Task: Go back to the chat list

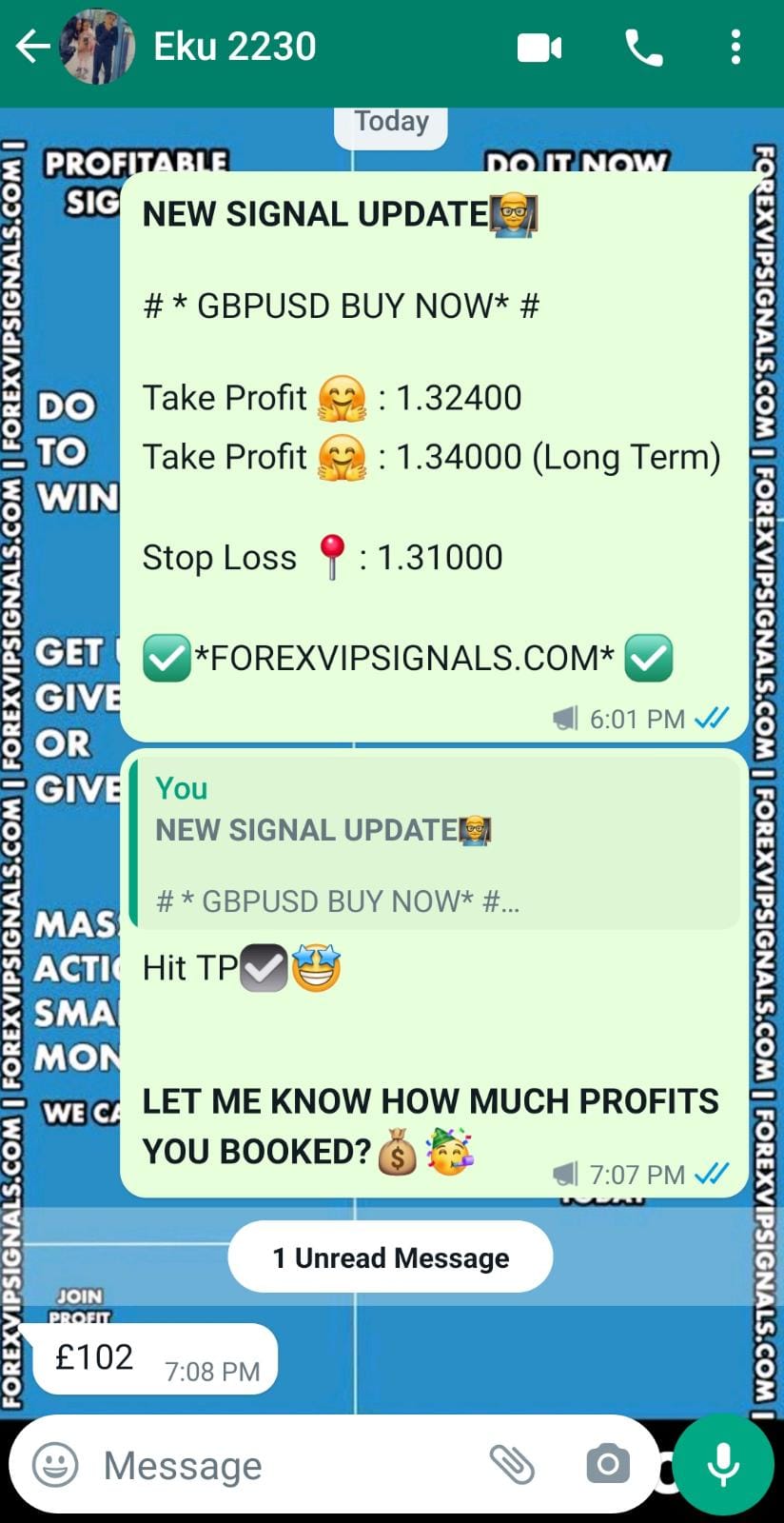Action: [32, 47]
